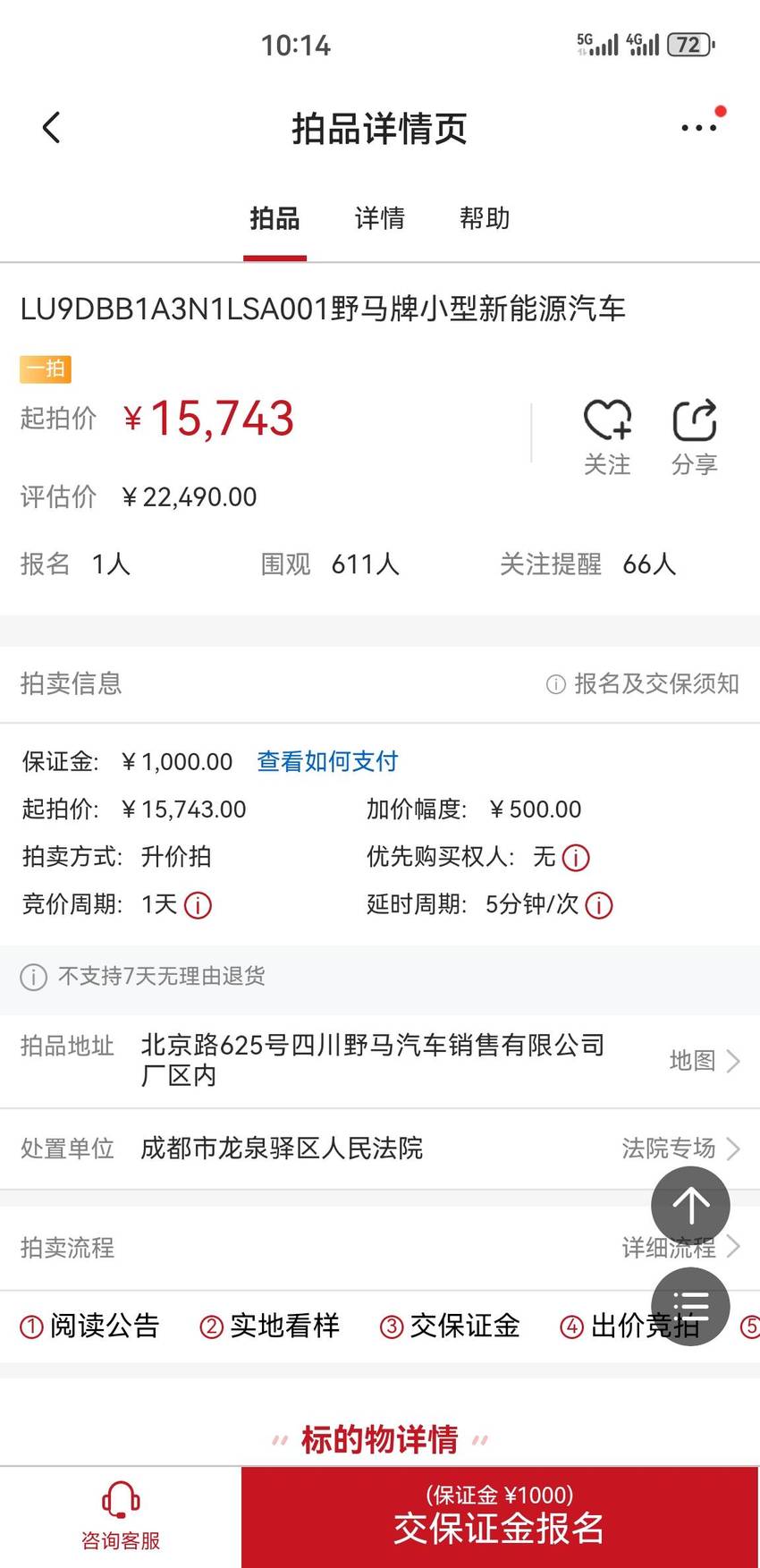
Task: Tap info icon next to 竞价周期
Action: [198, 905]
